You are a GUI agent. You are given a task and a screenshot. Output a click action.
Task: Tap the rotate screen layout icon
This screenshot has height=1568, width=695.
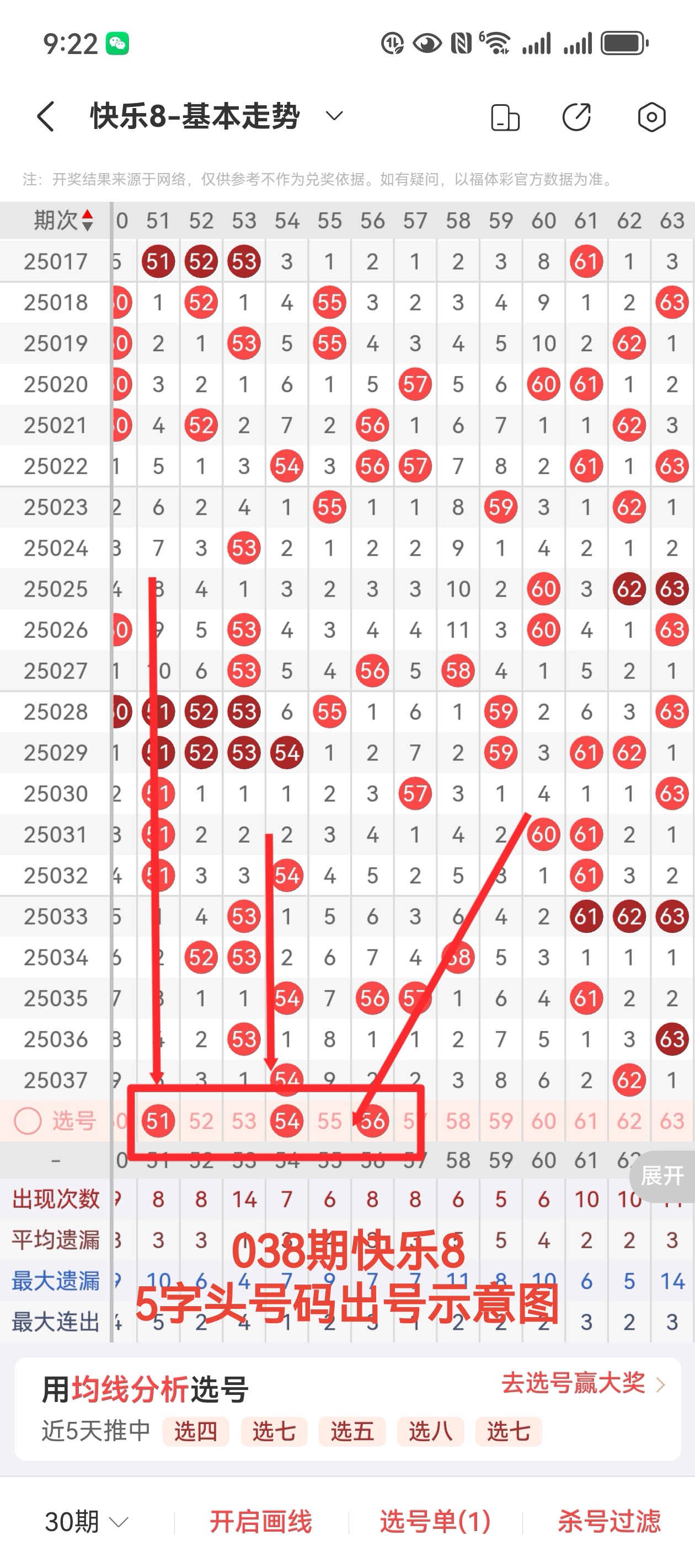click(x=505, y=117)
